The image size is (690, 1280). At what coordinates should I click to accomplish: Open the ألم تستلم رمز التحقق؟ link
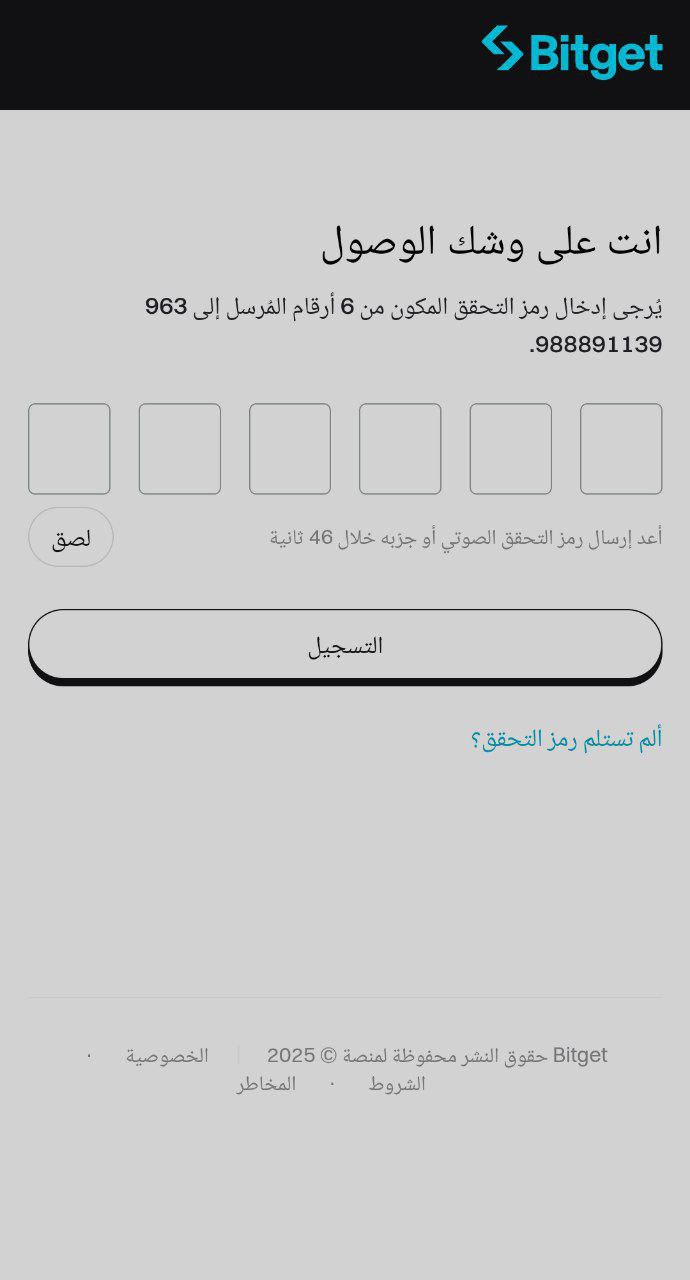click(566, 739)
